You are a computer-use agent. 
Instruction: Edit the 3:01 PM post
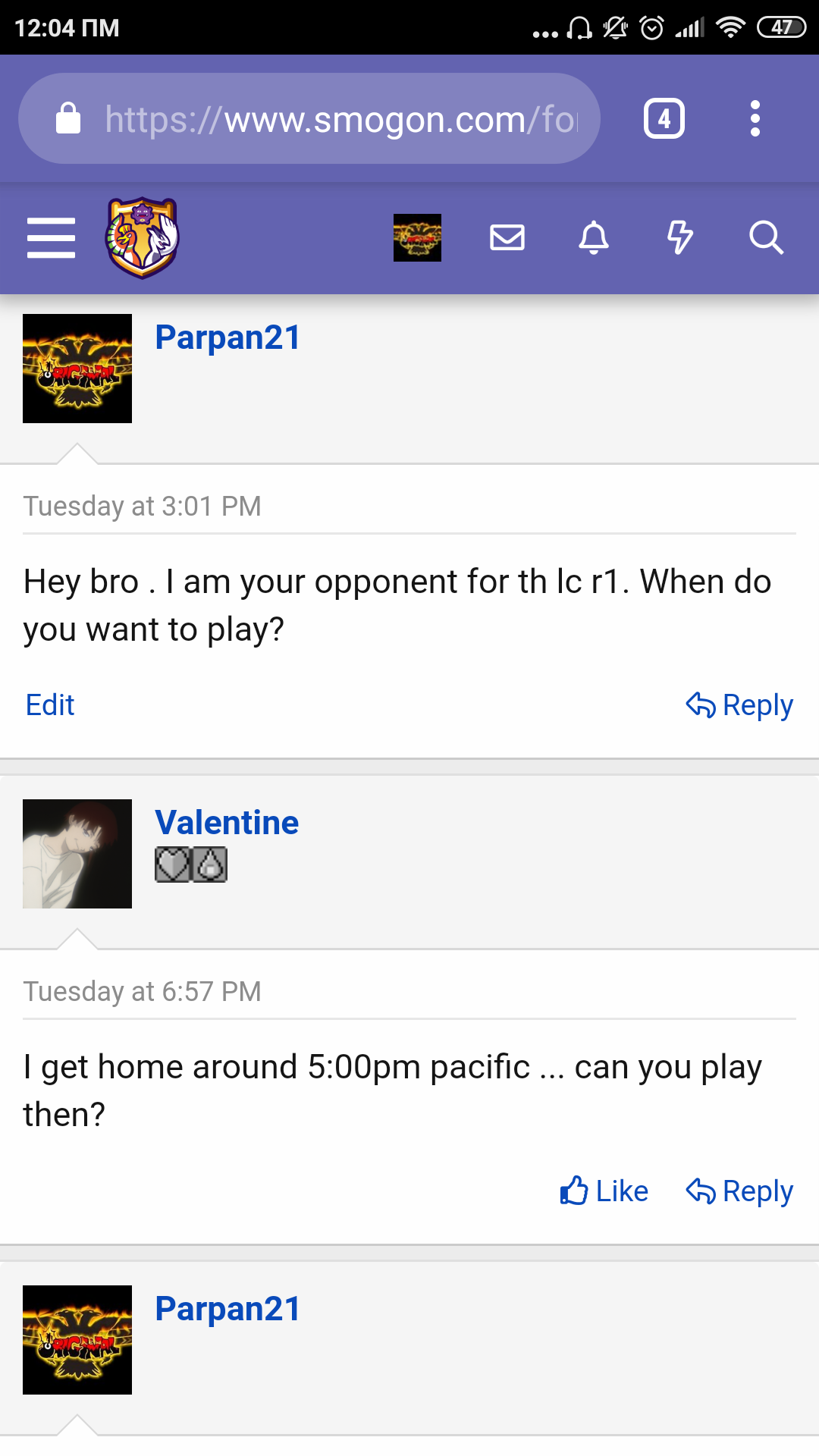pyautogui.click(x=50, y=705)
